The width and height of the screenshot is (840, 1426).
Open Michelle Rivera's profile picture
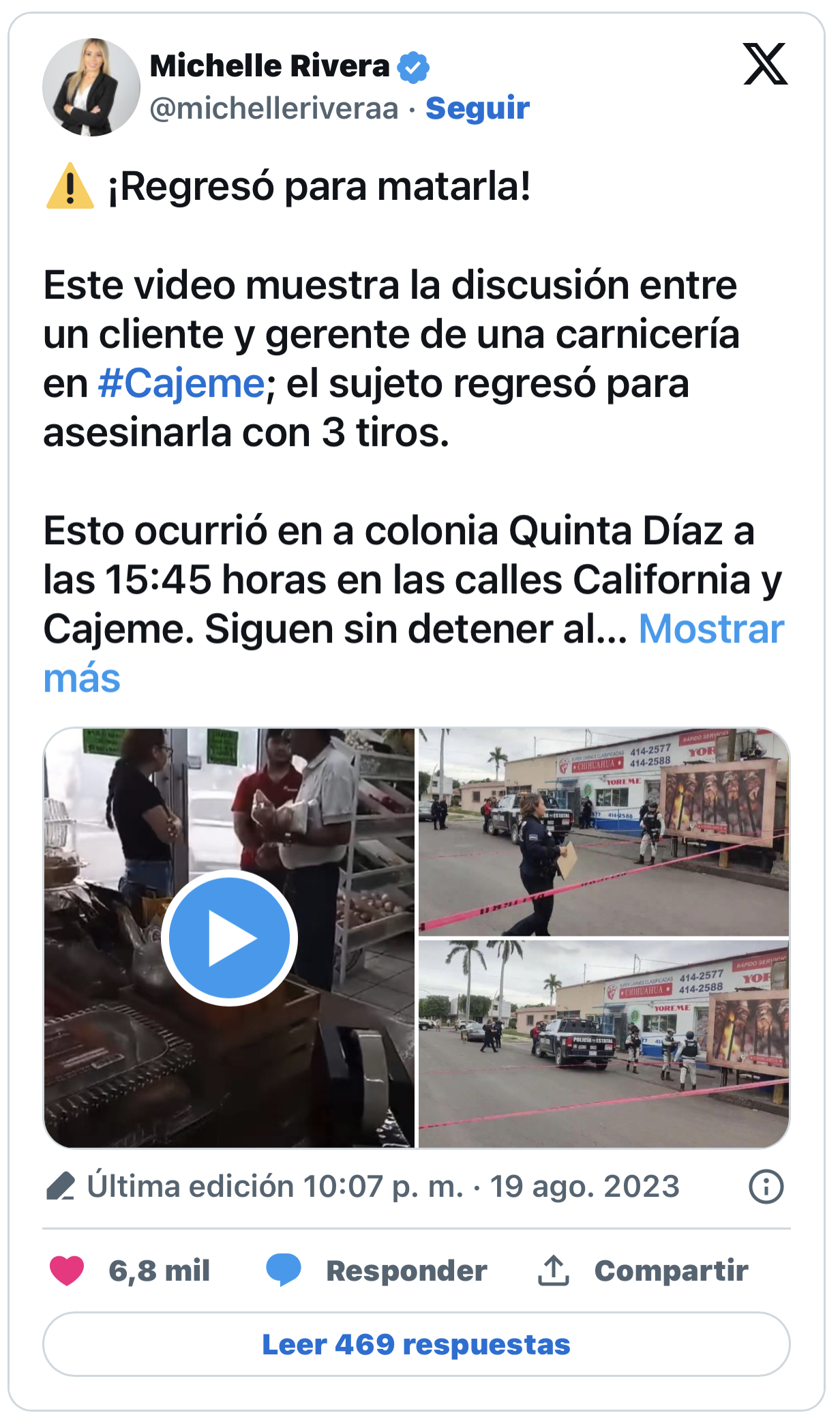click(x=91, y=87)
